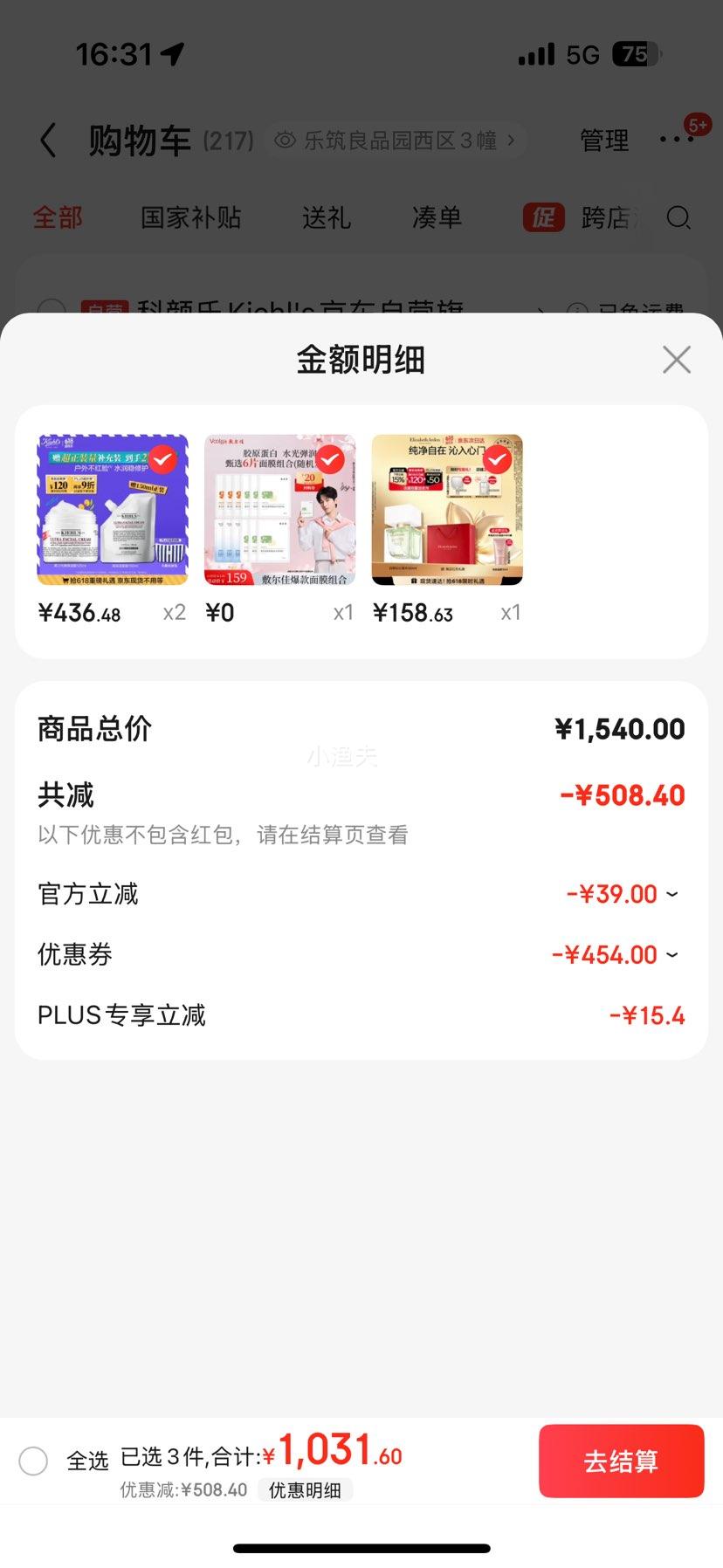Close the 金额明细 sheet

pos(677,360)
